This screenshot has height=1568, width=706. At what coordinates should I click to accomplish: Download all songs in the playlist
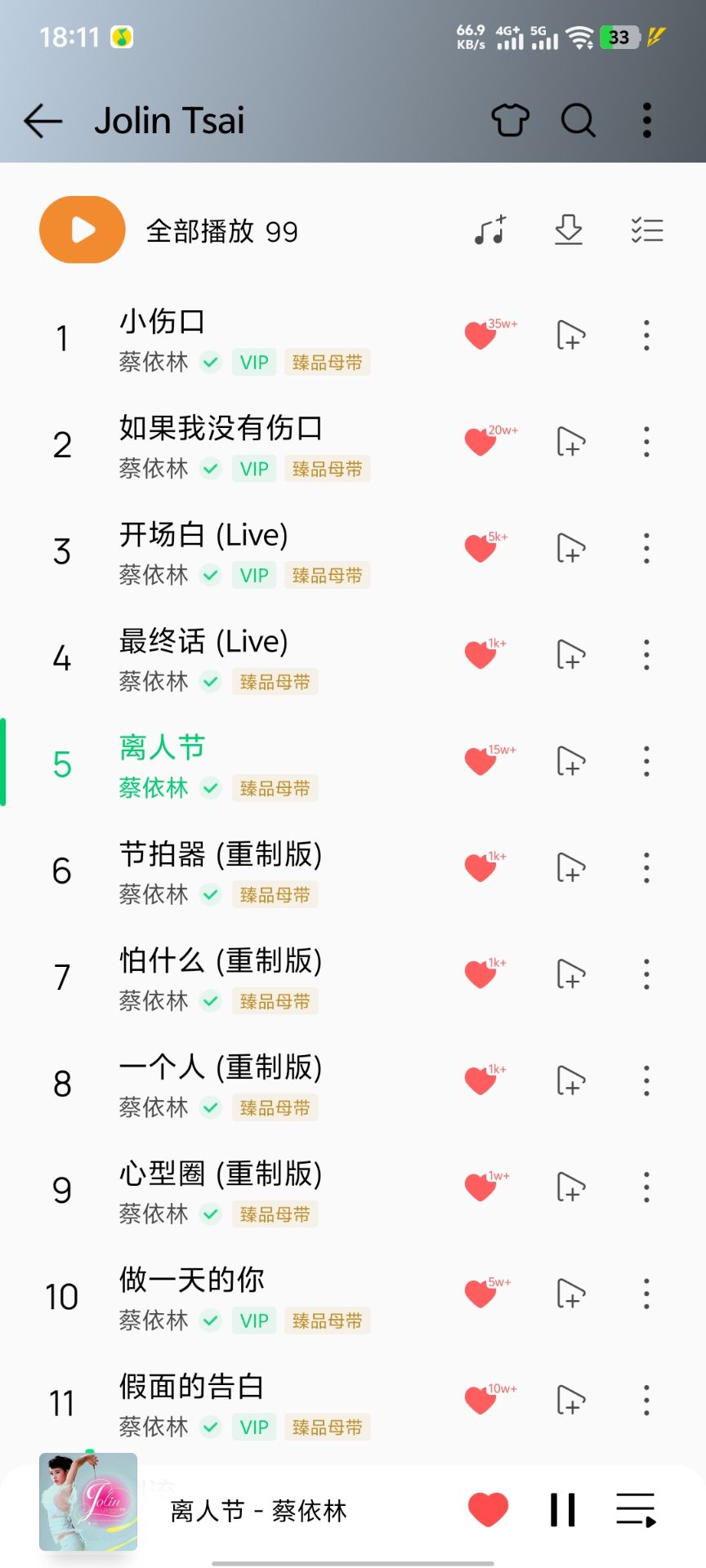569,230
